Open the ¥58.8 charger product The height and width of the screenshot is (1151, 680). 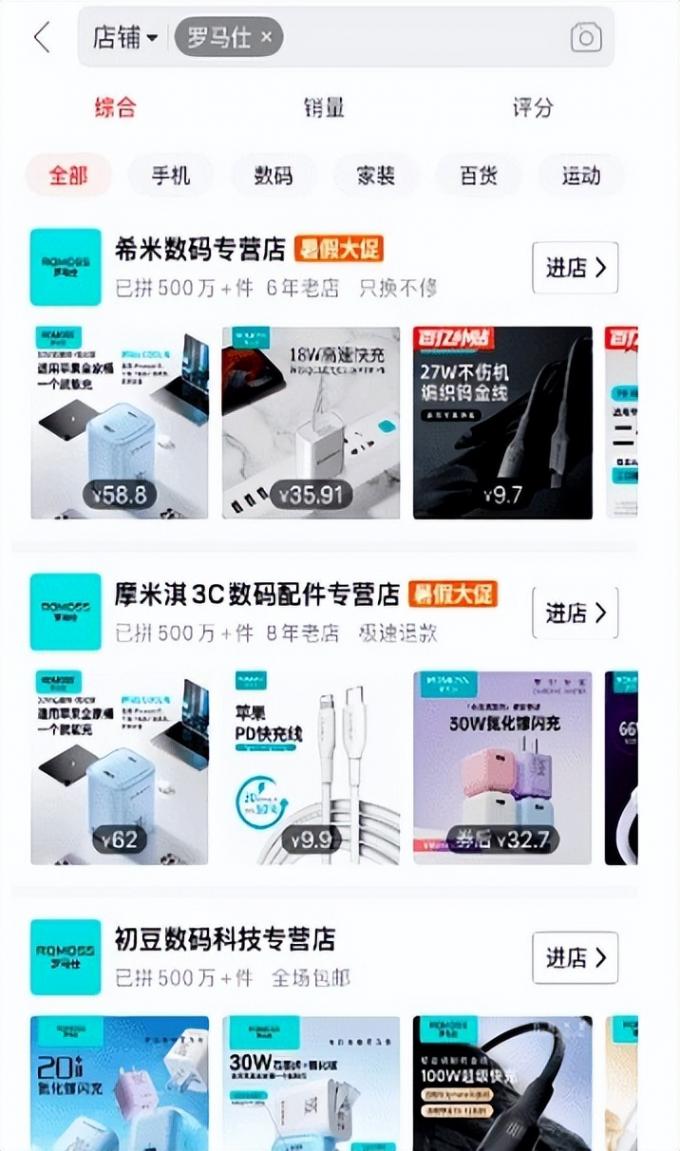tap(119, 422)
